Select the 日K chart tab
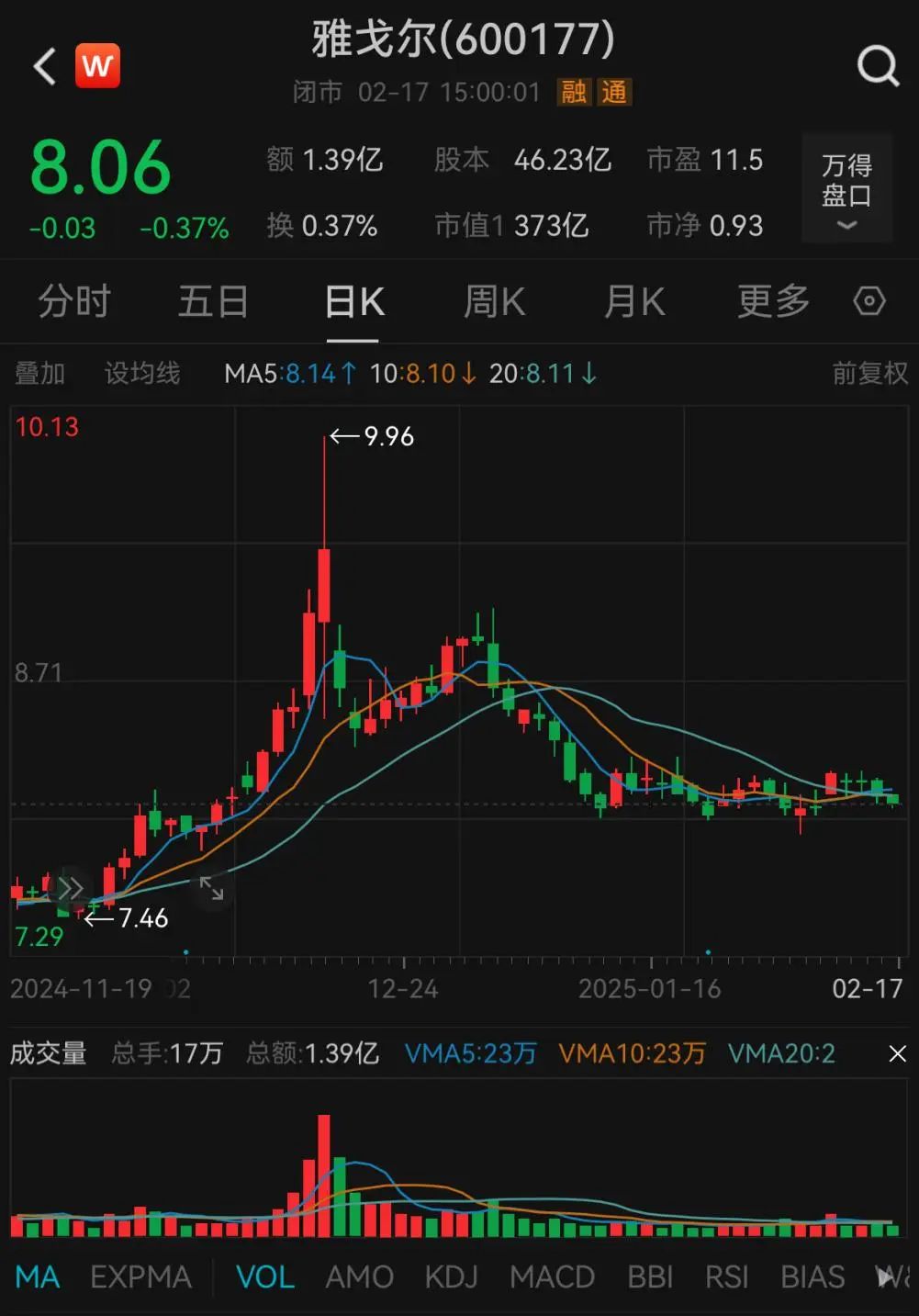919x1316 pixels. point(354,301)
